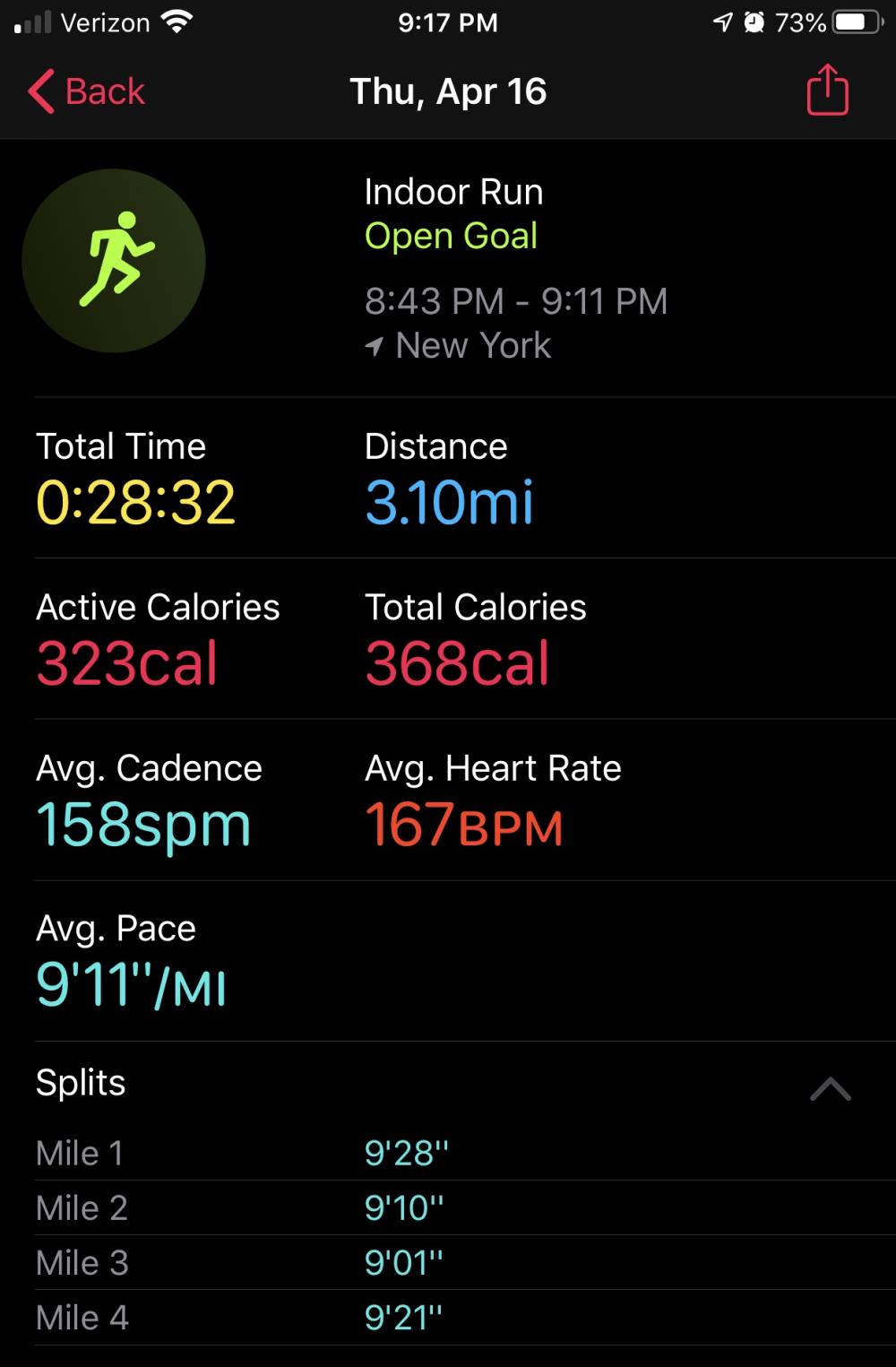This screenshot has height=1367, width=896.
Task: Collapse the Splits section
Action: coord(830,1088)
